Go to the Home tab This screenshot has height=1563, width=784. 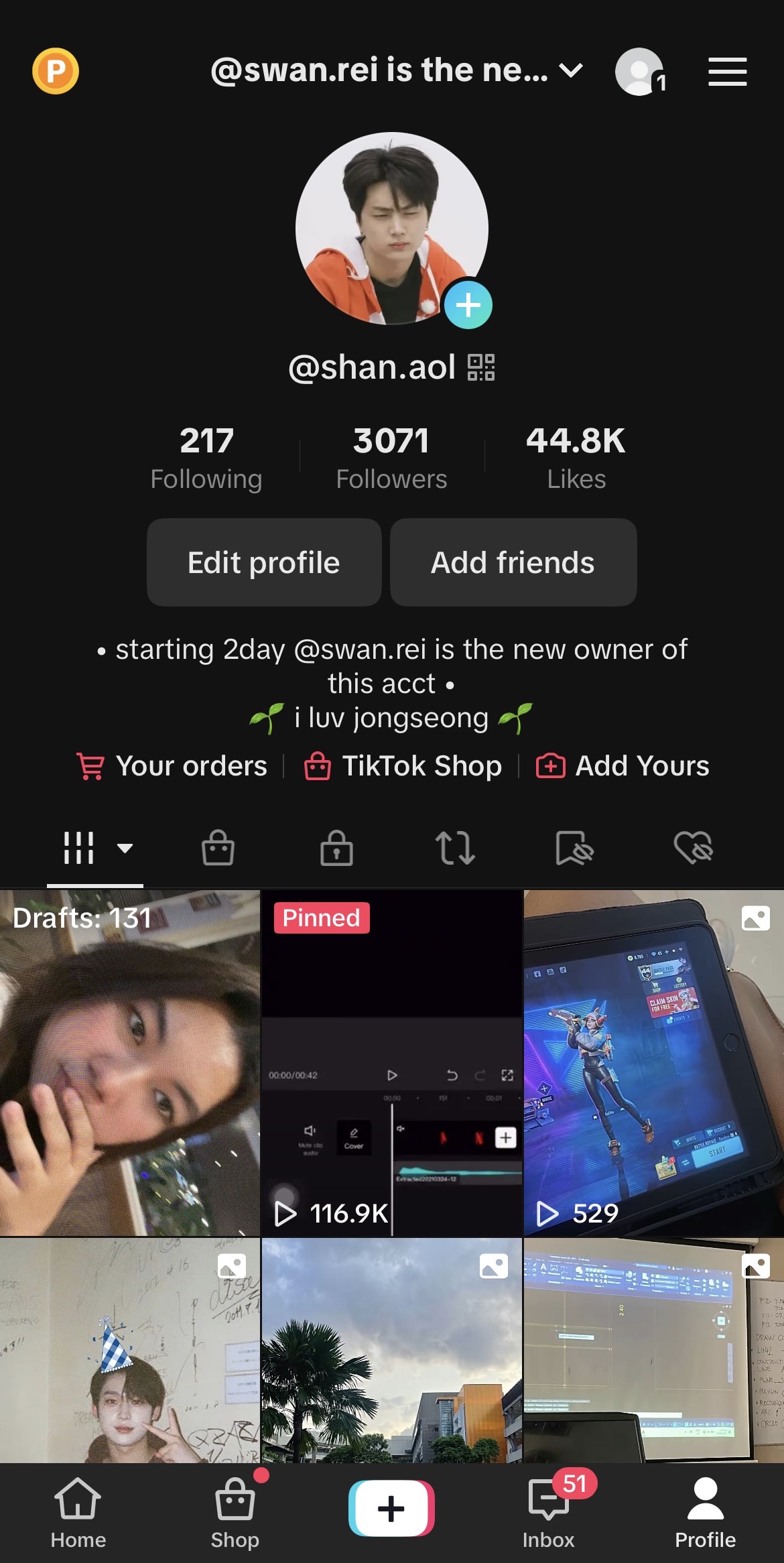pos(78,1513)
